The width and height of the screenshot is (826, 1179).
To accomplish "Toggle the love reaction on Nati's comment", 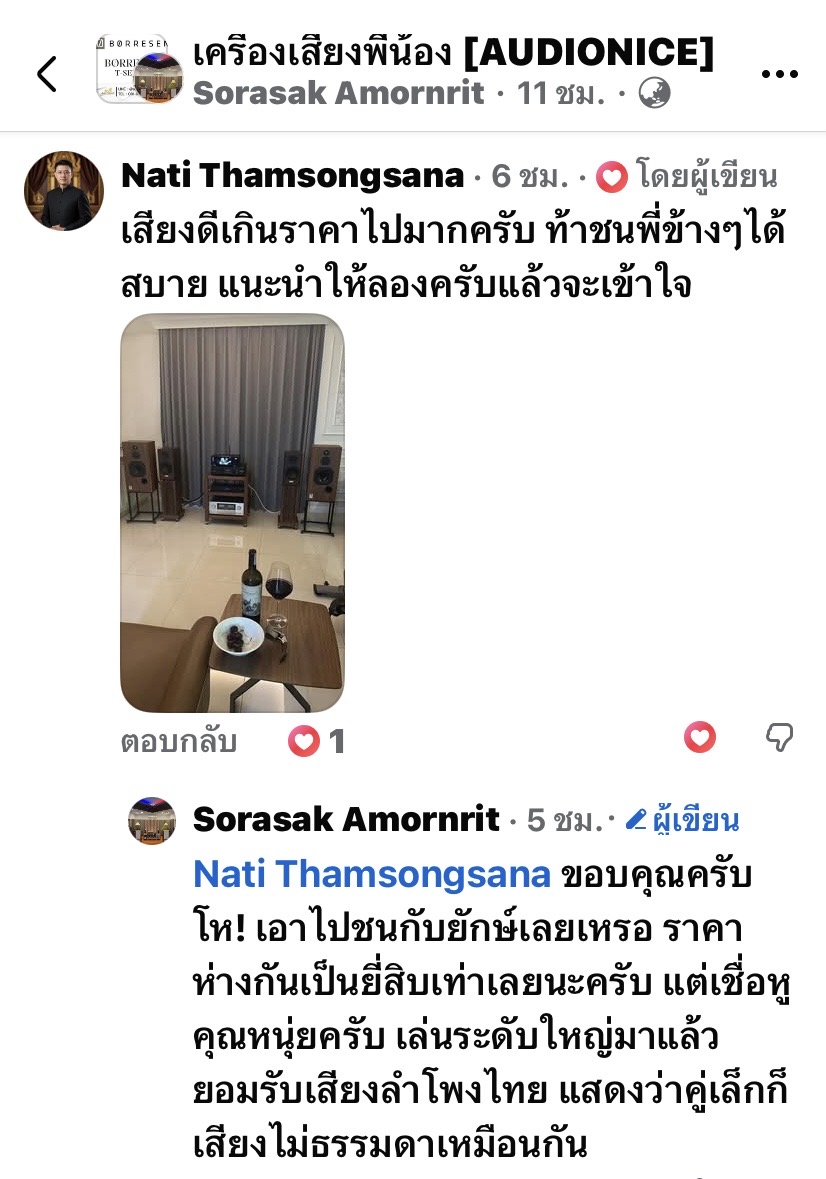I will click(x=700, y=738).
